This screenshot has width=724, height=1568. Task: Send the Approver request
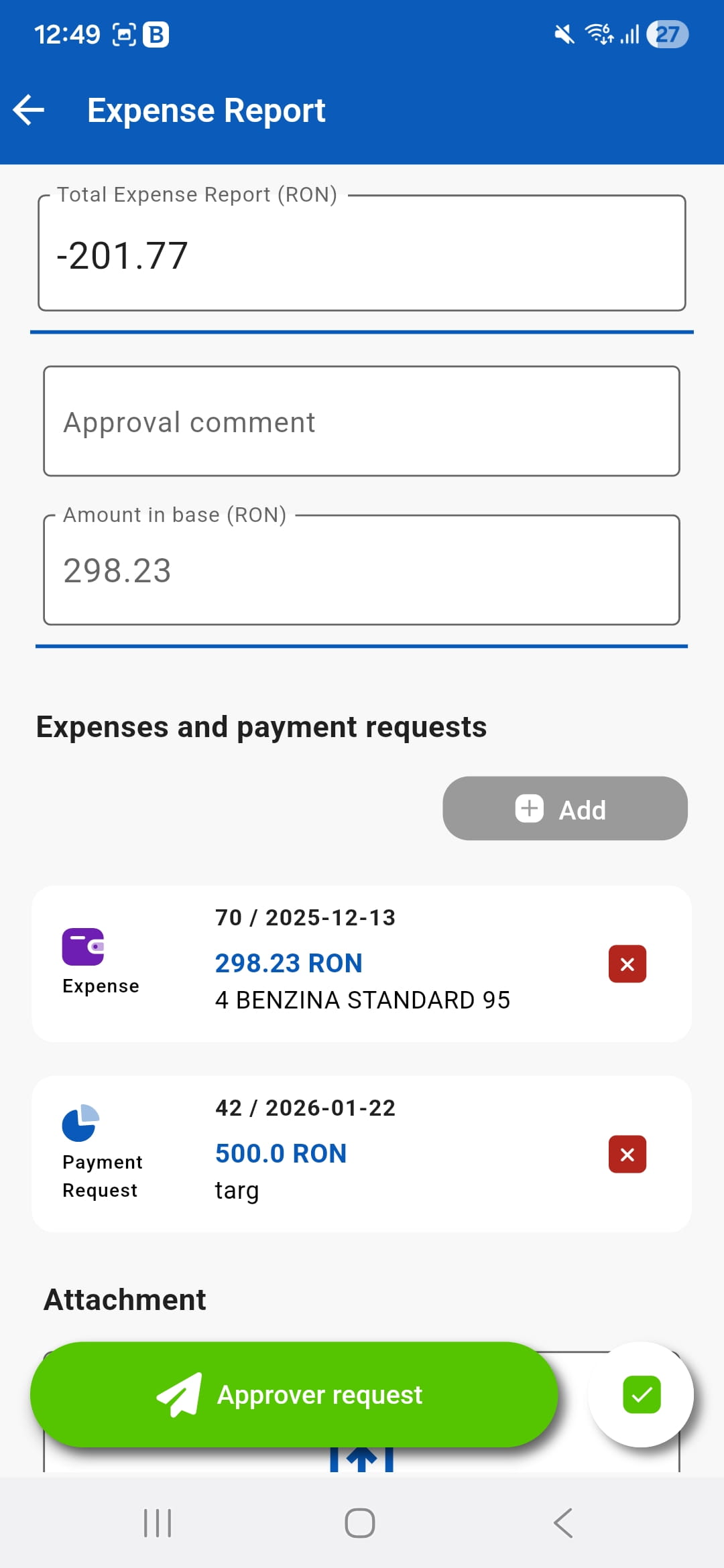294,1394
